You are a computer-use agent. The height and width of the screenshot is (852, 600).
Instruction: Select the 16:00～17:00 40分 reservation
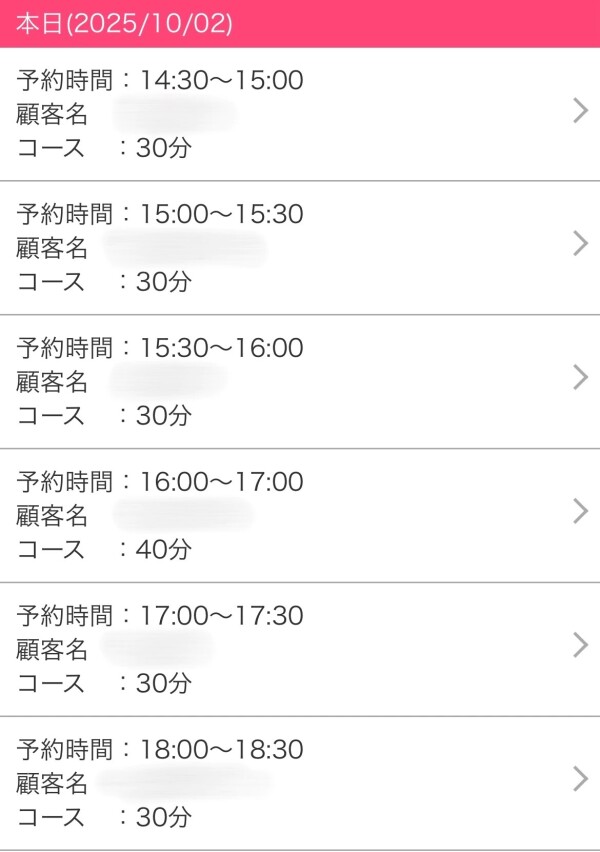pos(300,515)
